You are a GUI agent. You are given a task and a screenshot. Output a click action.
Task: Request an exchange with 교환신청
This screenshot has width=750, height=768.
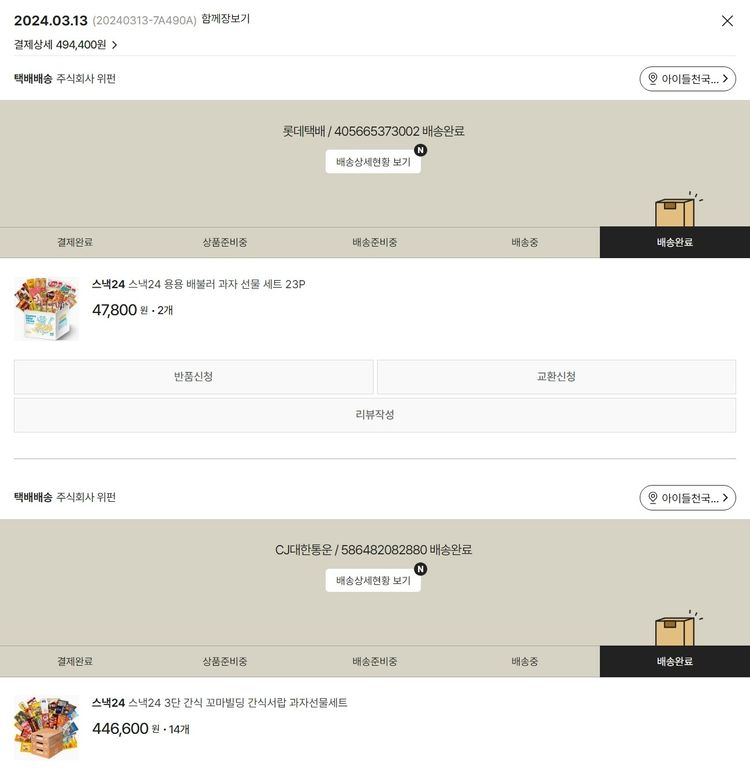coord(556,377)
